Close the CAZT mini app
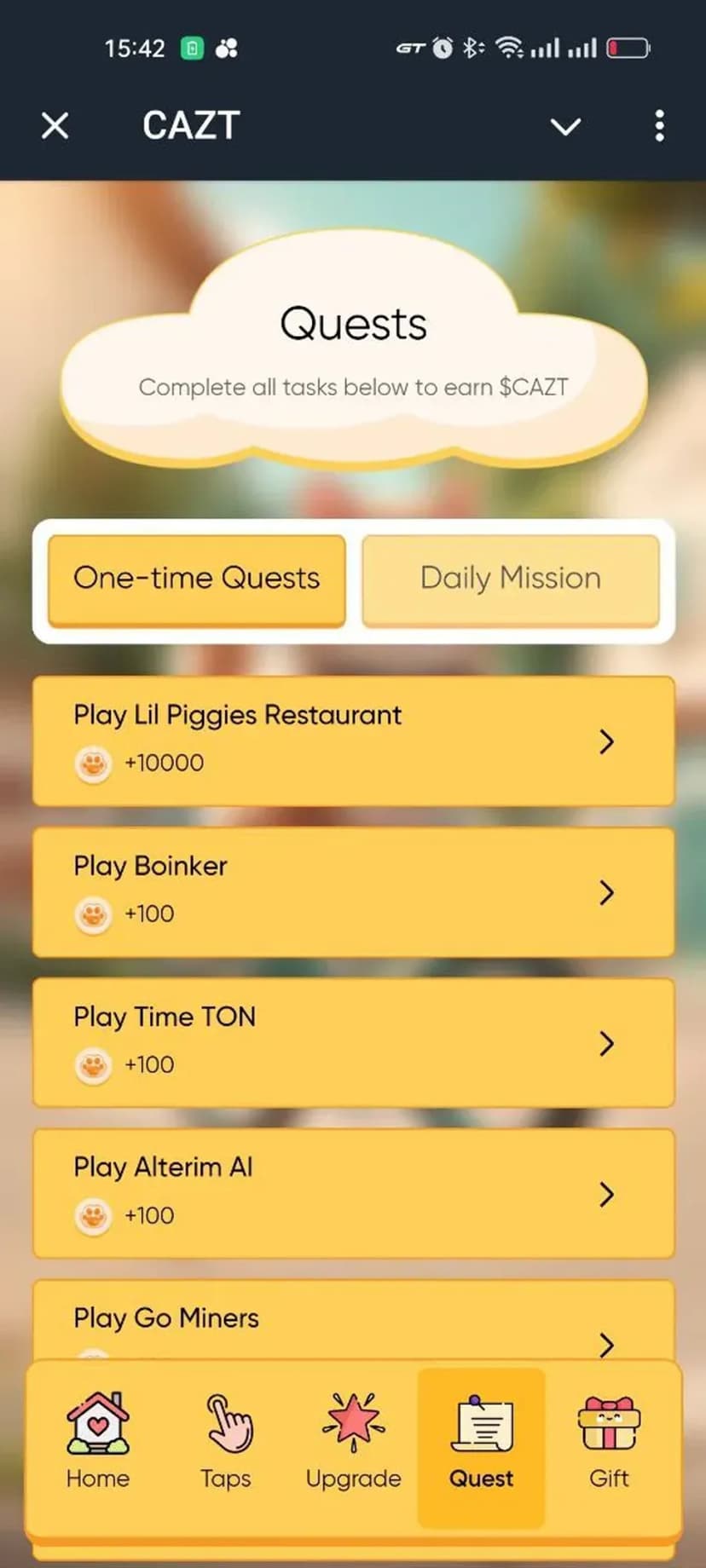The image size is (706, 1568). tap(55, 126)
